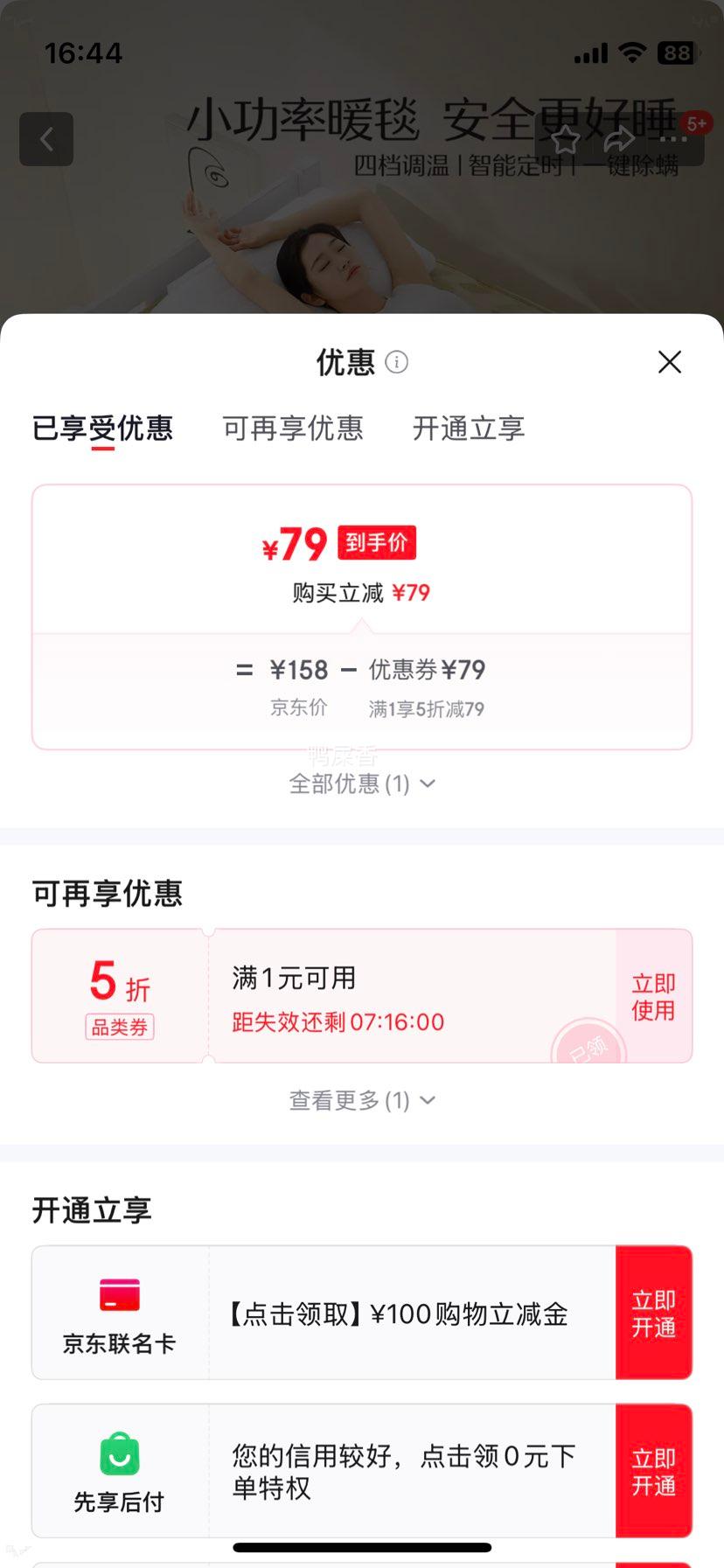This screenshot has width=724, height=1568.
Task: Tap 立即开通 for 京东联名卡
Action: [654, 1312]
